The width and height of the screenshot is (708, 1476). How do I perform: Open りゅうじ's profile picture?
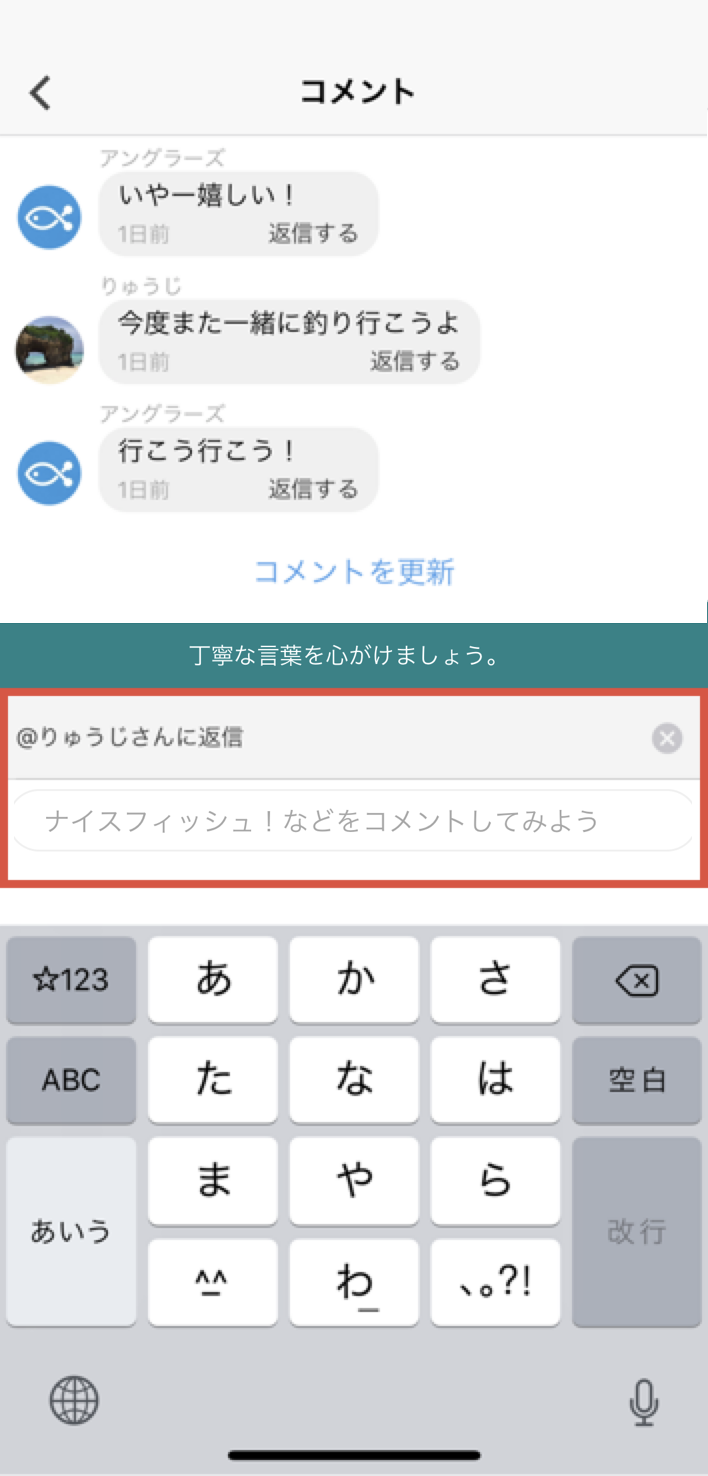tap(50, 350)
